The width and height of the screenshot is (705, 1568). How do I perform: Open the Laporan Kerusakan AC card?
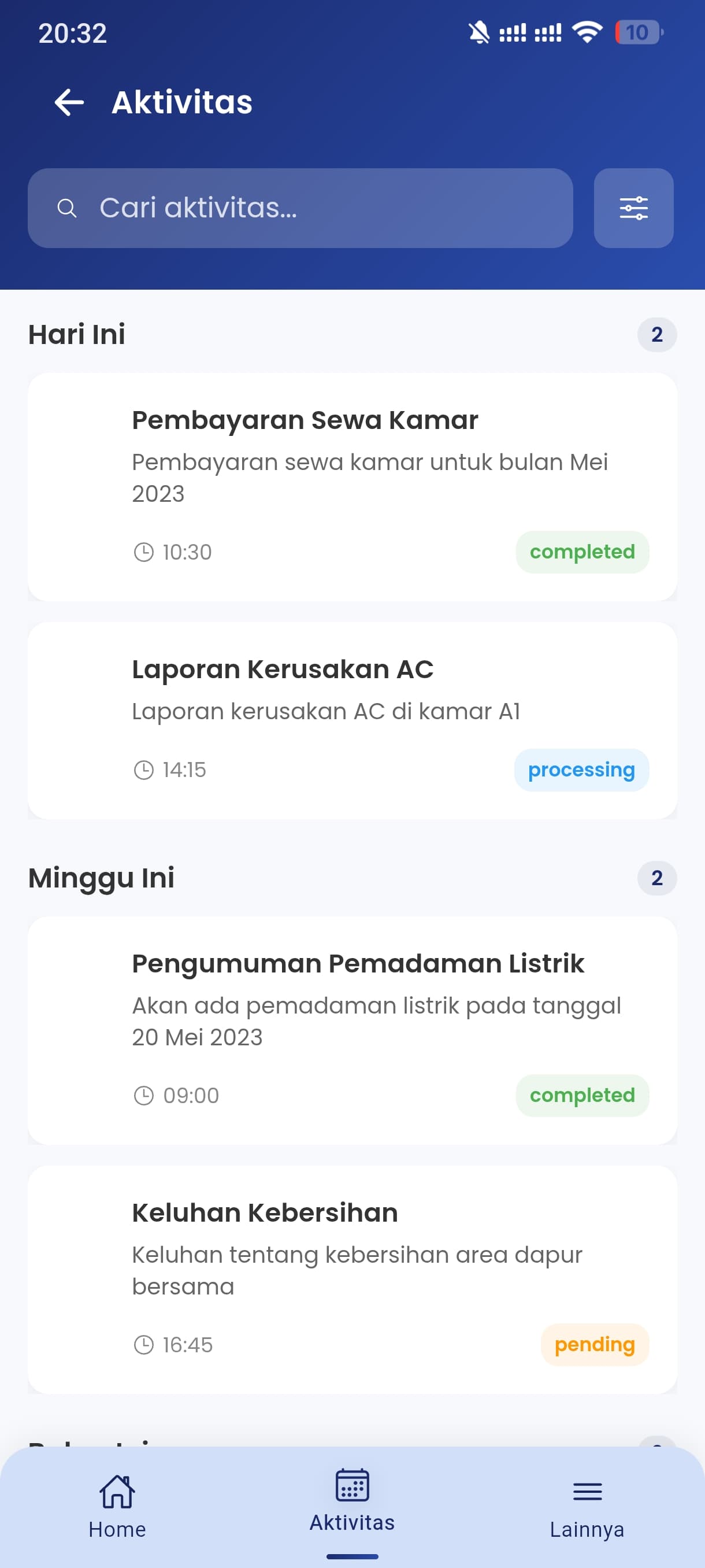[x=352, y=720]
